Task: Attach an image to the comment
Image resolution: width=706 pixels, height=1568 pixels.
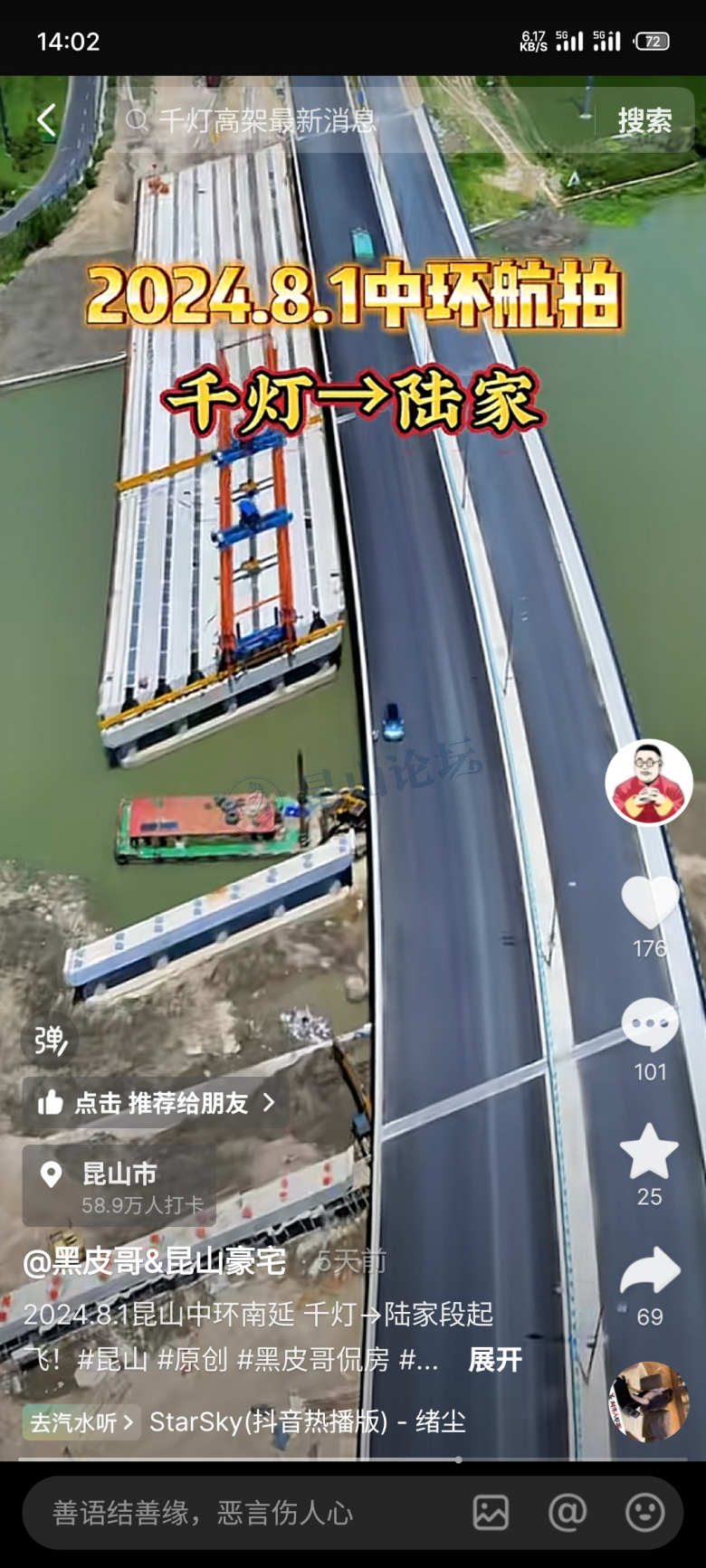Action: [491, 1512]
